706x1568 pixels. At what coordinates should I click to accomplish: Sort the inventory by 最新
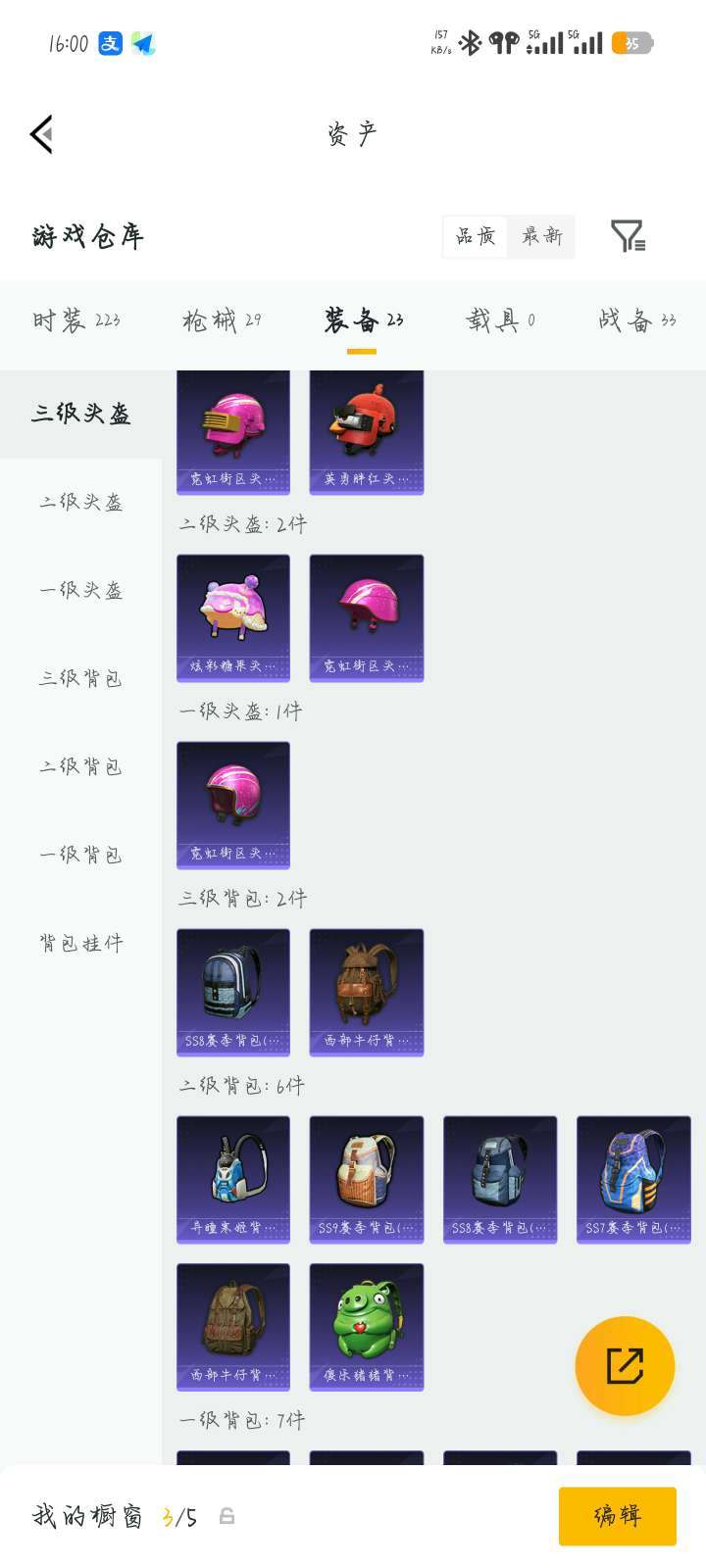[541, 236]
